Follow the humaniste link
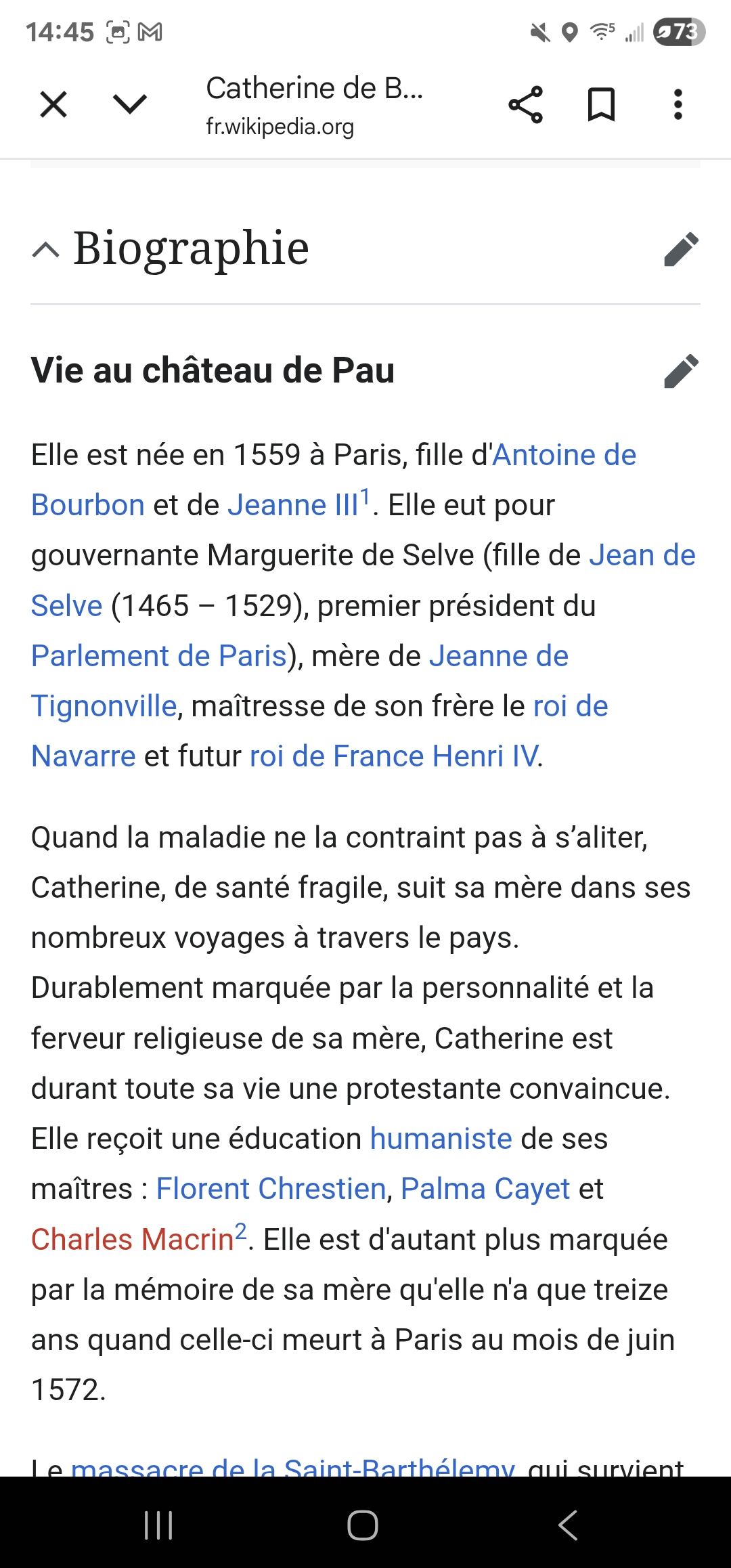The width and height of the screenshot is (731, 1568). pos(441,1139)
